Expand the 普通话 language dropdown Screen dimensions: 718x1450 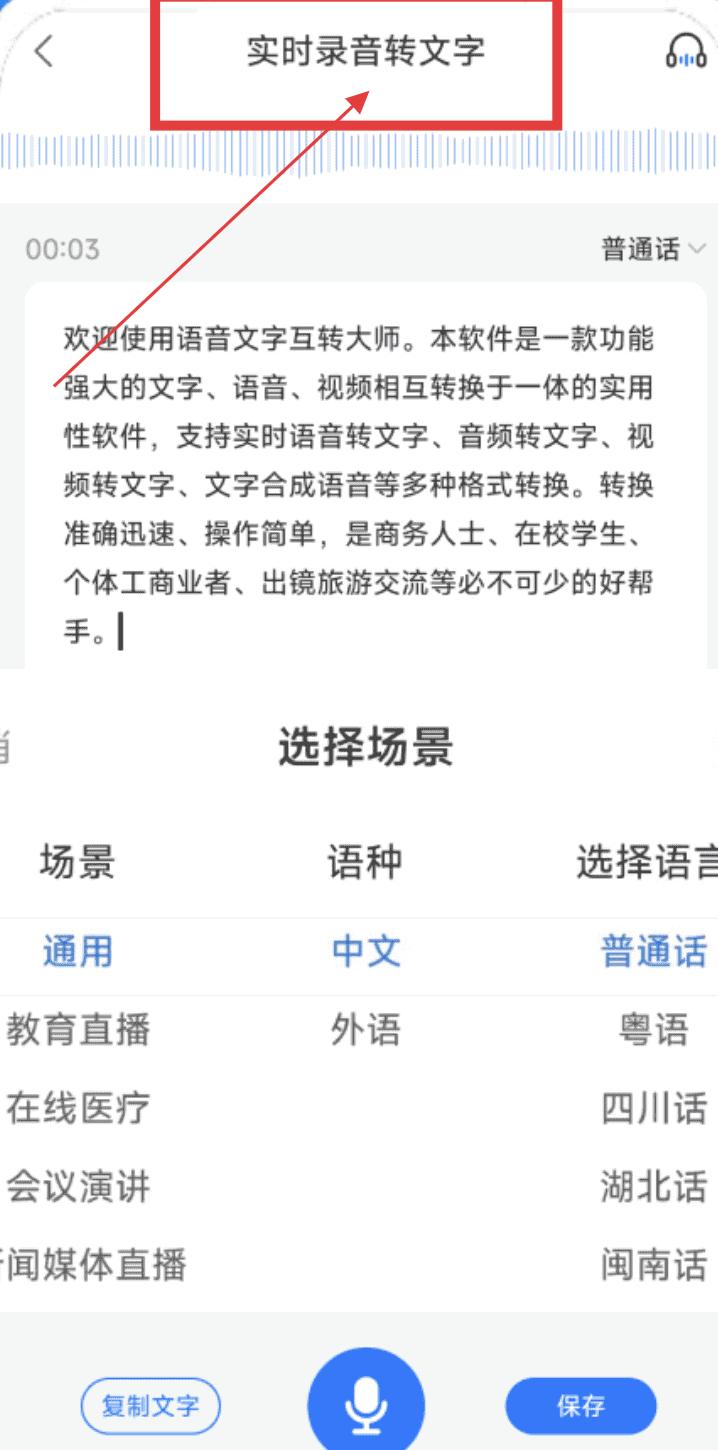click(654, 249)
